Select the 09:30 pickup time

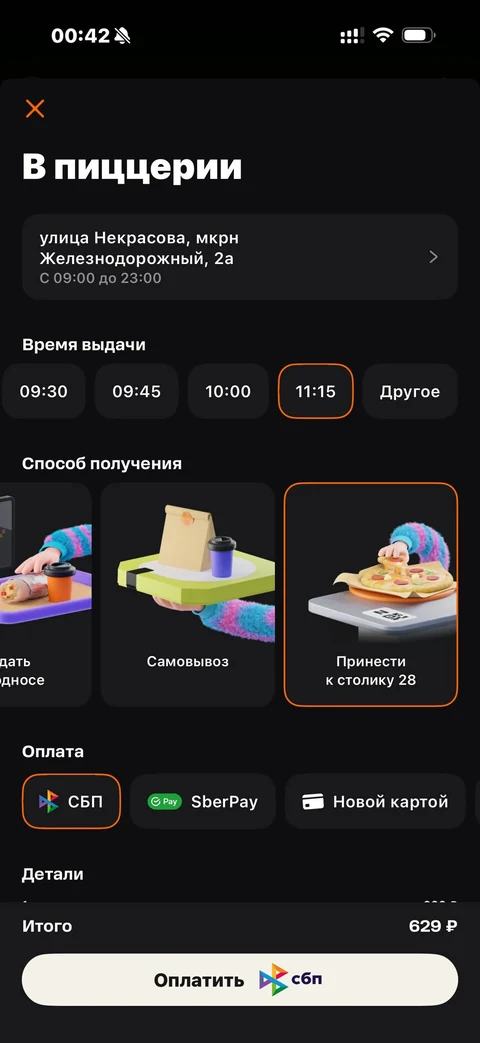[43, 391]
